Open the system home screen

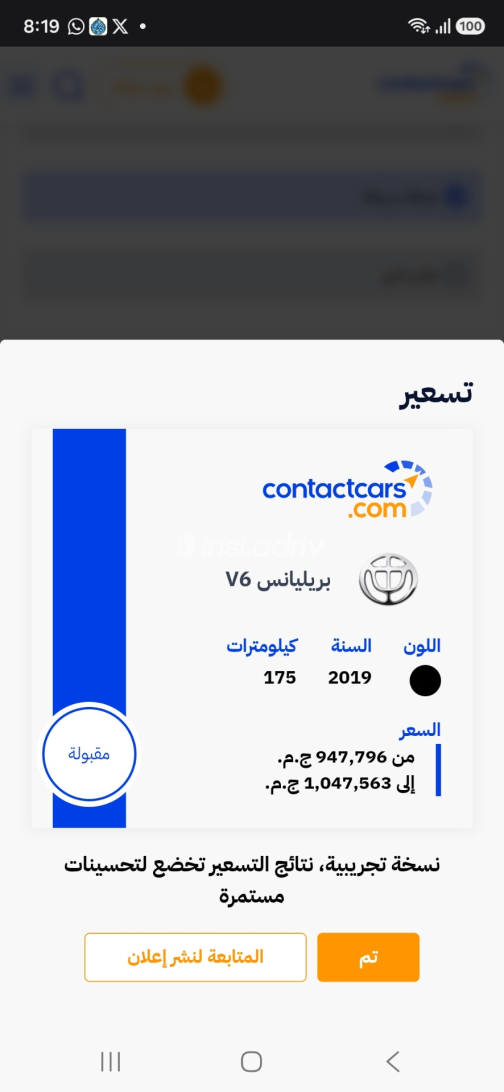[x=251, y=1061]
